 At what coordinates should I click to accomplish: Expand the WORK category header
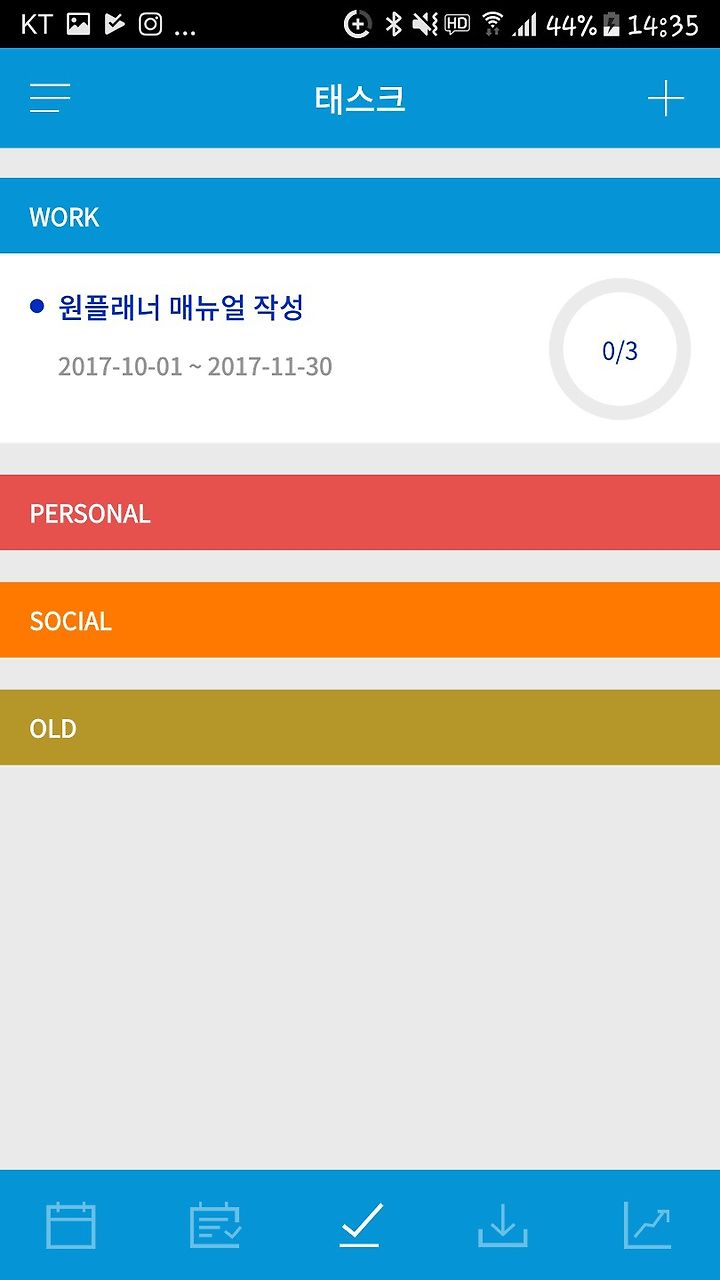point(360,216)
